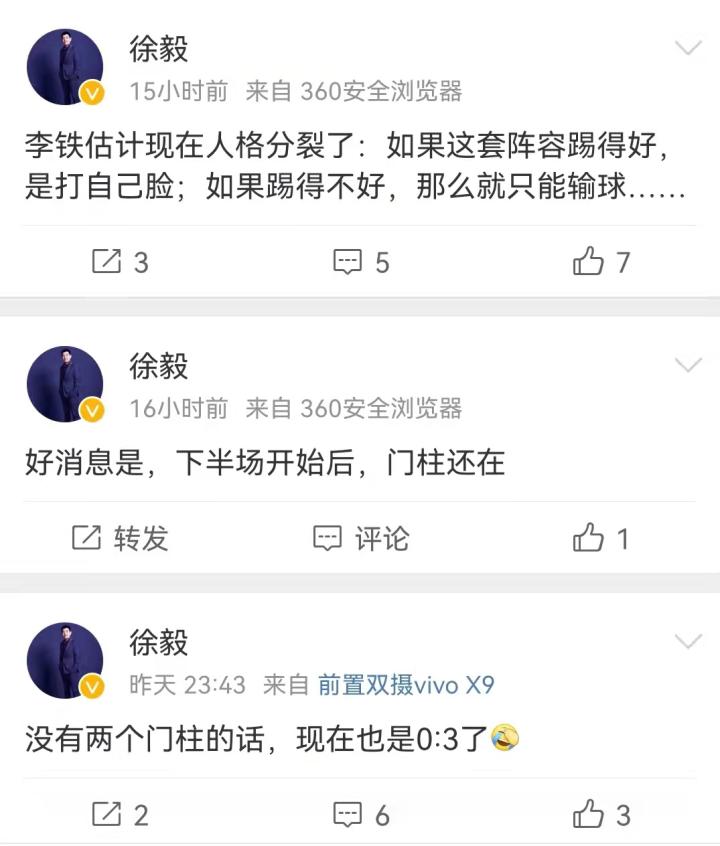Comment on the 现在也是0:3了 post
This screenshot has width=720, height=846.
pyautogui.click(x=360, y=814)
